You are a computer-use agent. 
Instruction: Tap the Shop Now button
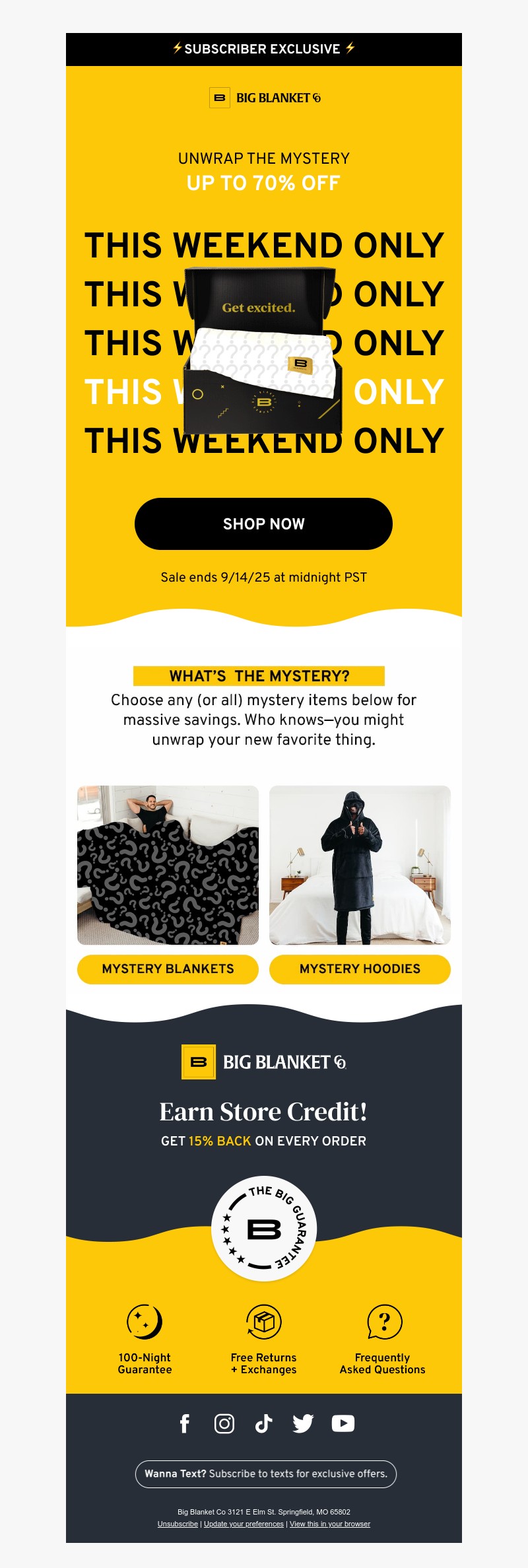point(263,524)
